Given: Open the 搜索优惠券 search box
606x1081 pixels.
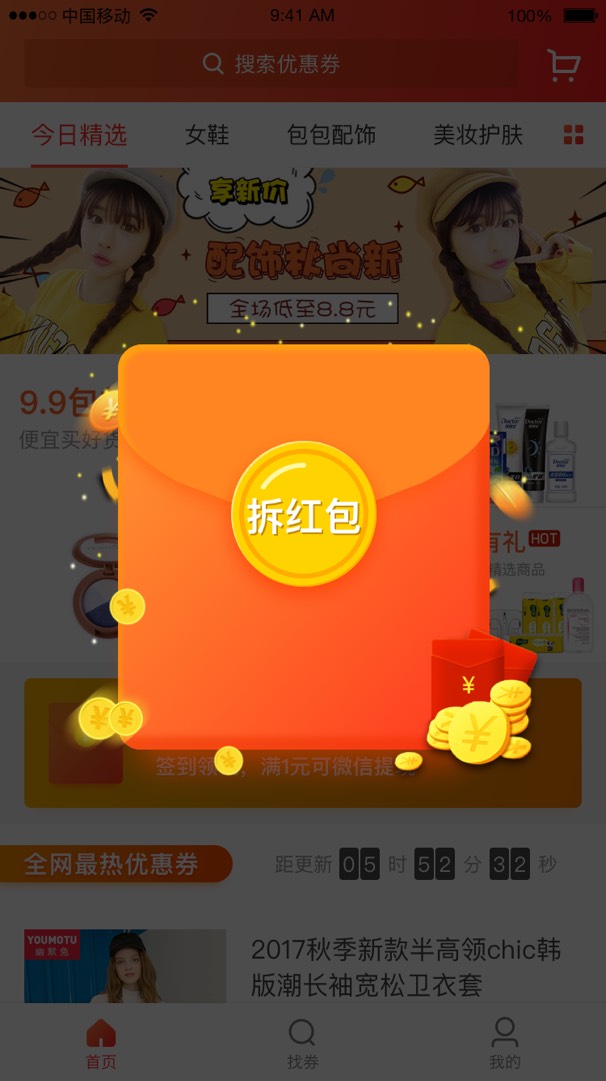Looking at the screenshot, I should tap(271, 64).
